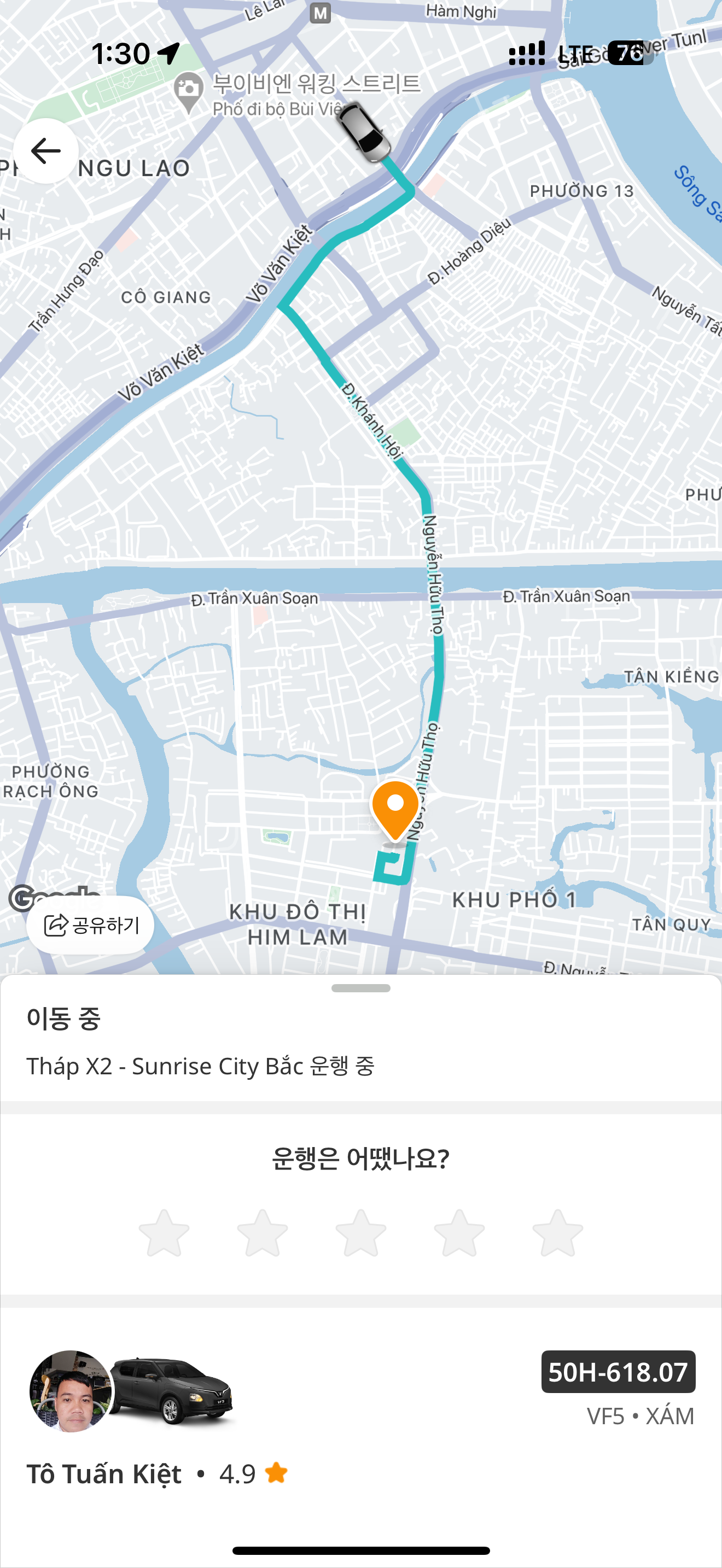Give the ride two stars

click(263, 1233)
